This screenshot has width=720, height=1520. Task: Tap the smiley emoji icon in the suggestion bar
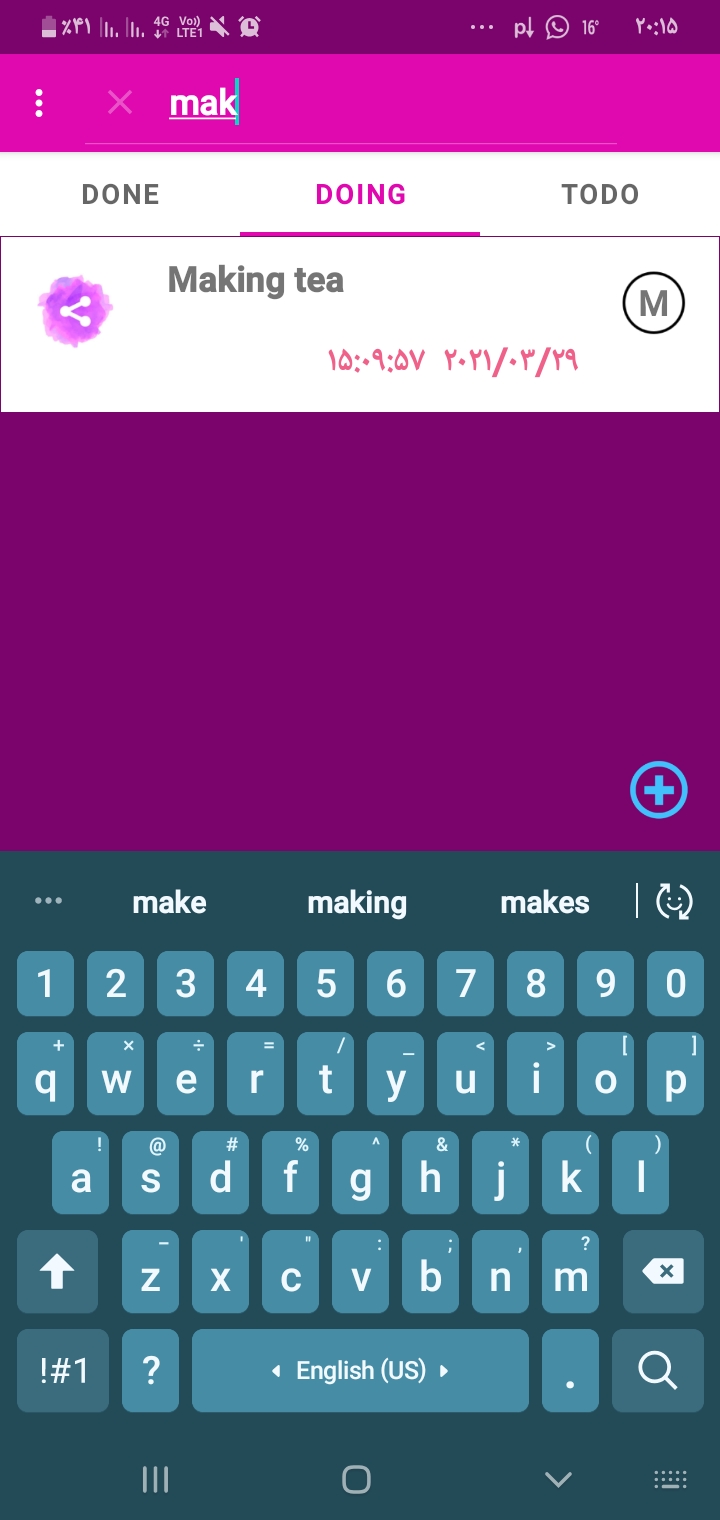pos(676,901)
